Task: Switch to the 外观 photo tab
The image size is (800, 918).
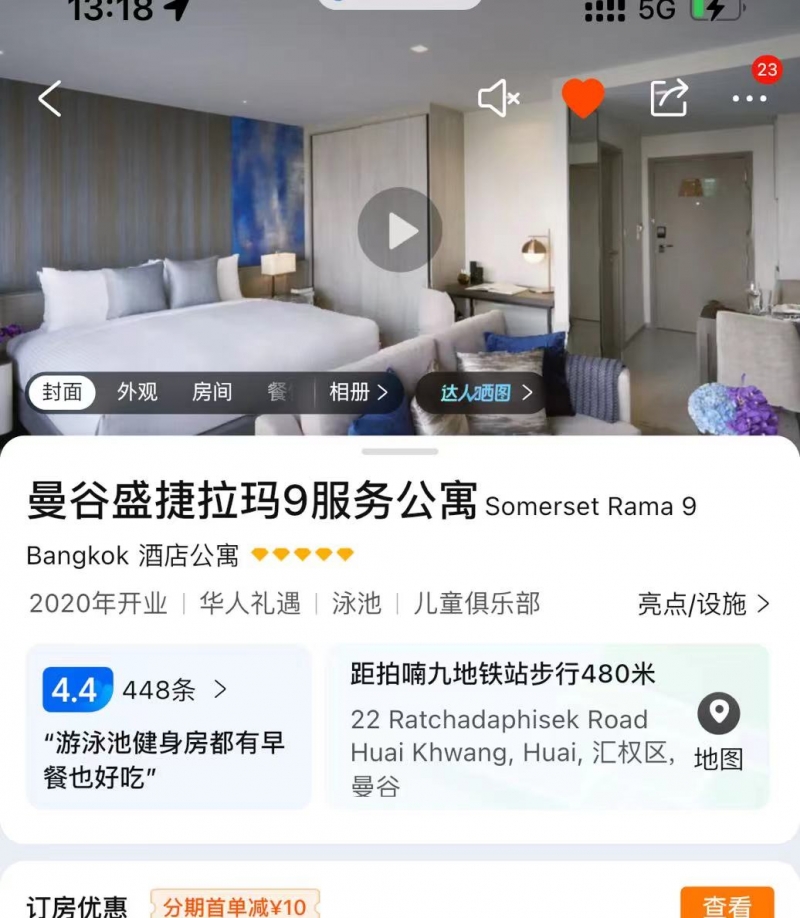Action: click(137, 392)
